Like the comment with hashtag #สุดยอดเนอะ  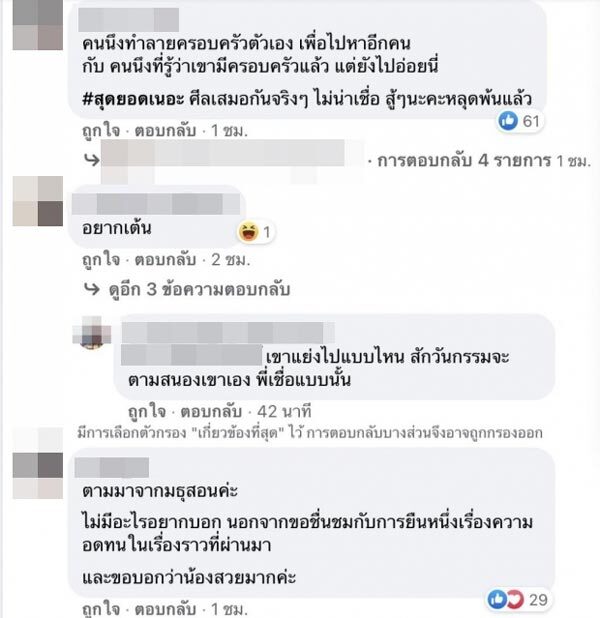(x=97, y=130)
